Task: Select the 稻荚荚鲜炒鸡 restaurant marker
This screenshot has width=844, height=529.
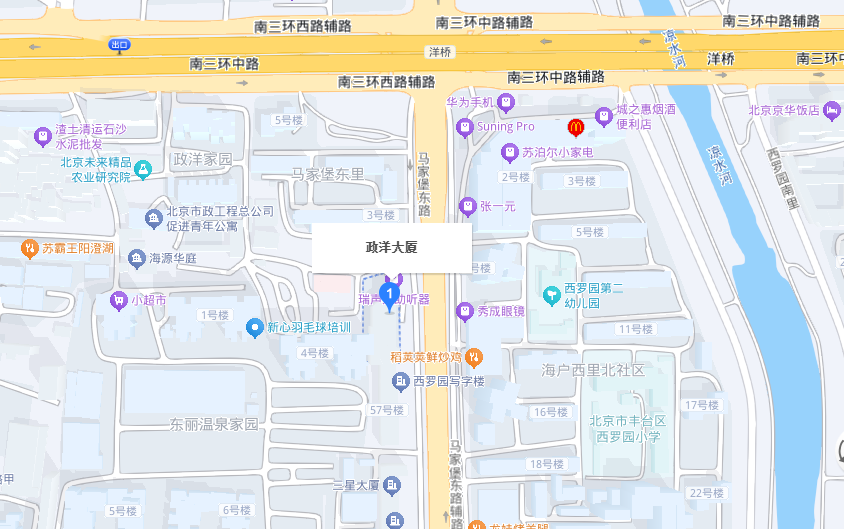Action: (475, 356)
